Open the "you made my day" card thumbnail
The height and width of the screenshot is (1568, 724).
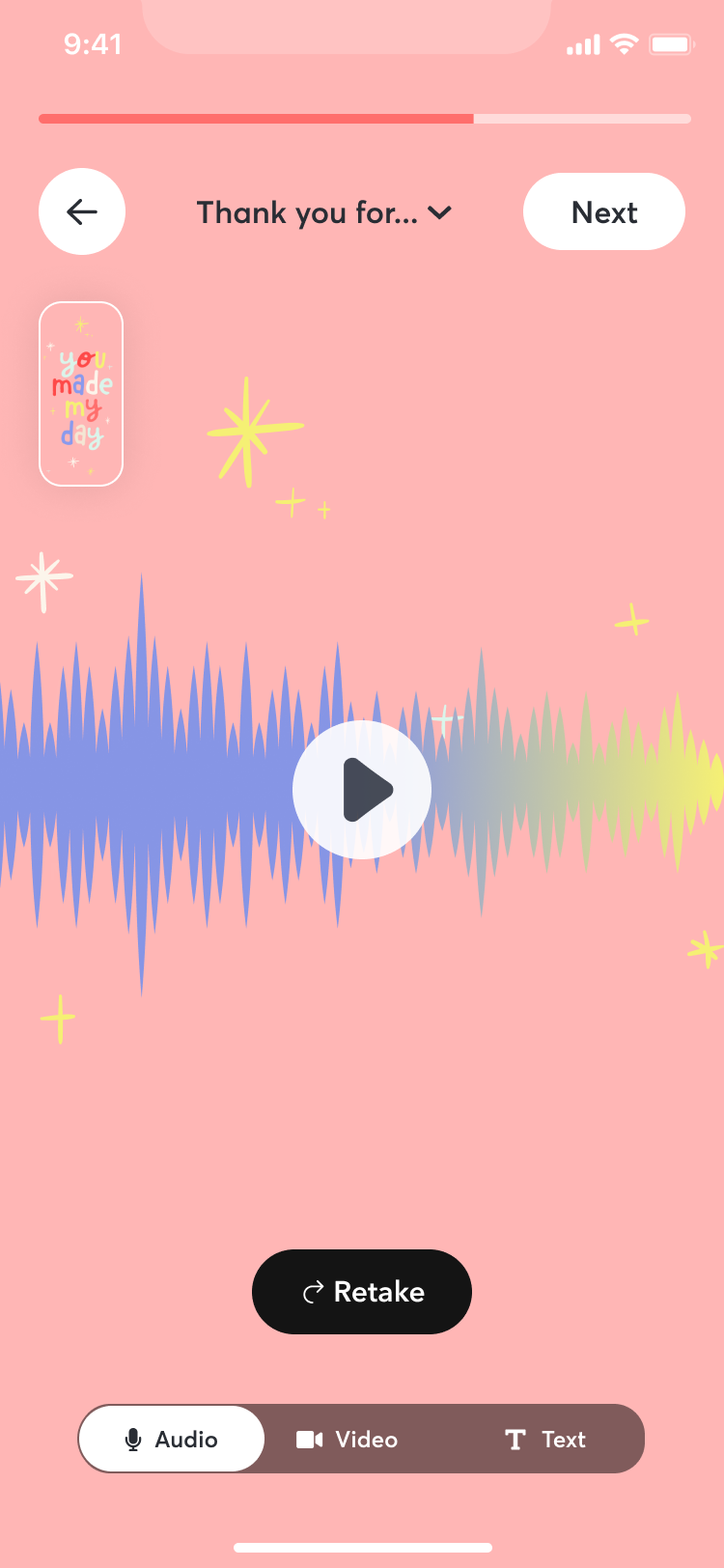pyautogui.click(x=81, y=394)
